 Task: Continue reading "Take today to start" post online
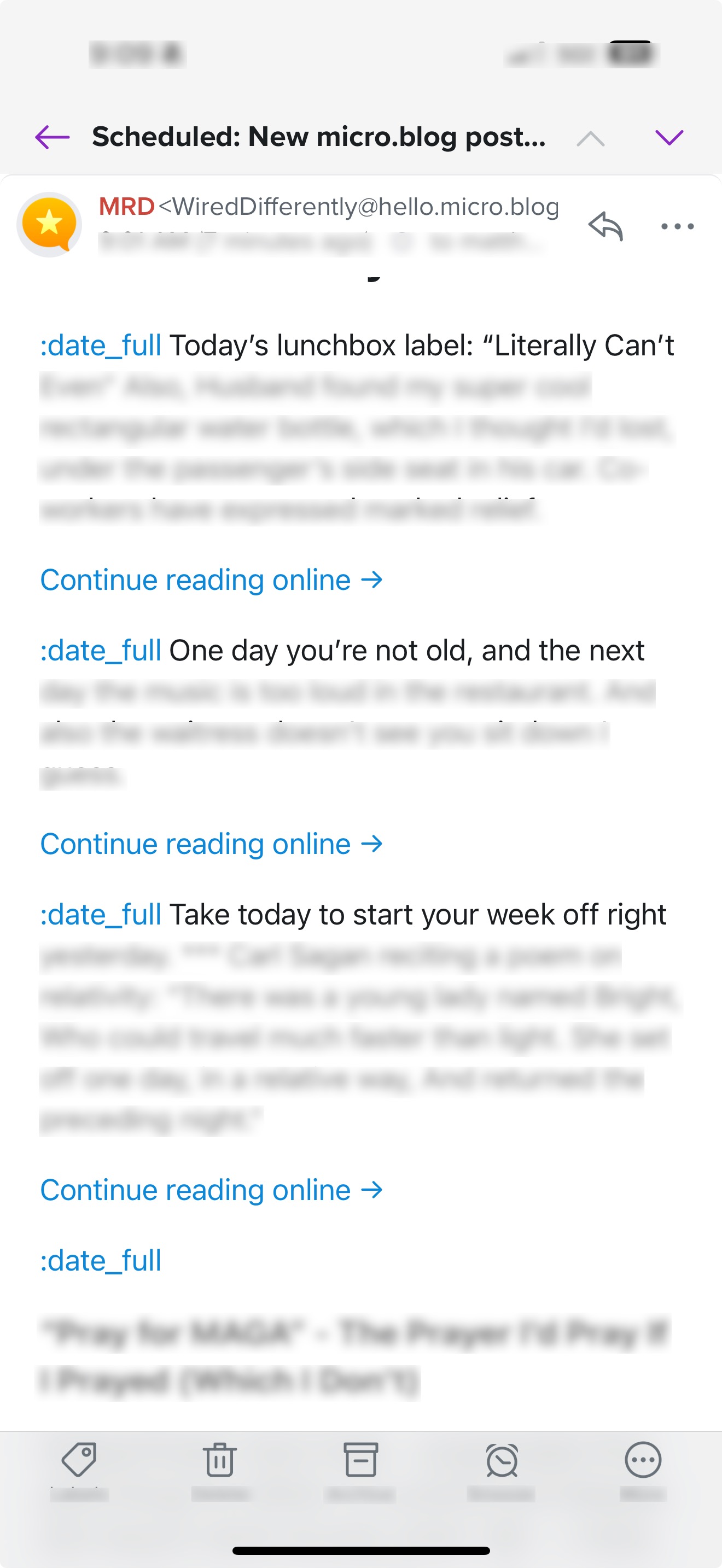point(211,1190)
